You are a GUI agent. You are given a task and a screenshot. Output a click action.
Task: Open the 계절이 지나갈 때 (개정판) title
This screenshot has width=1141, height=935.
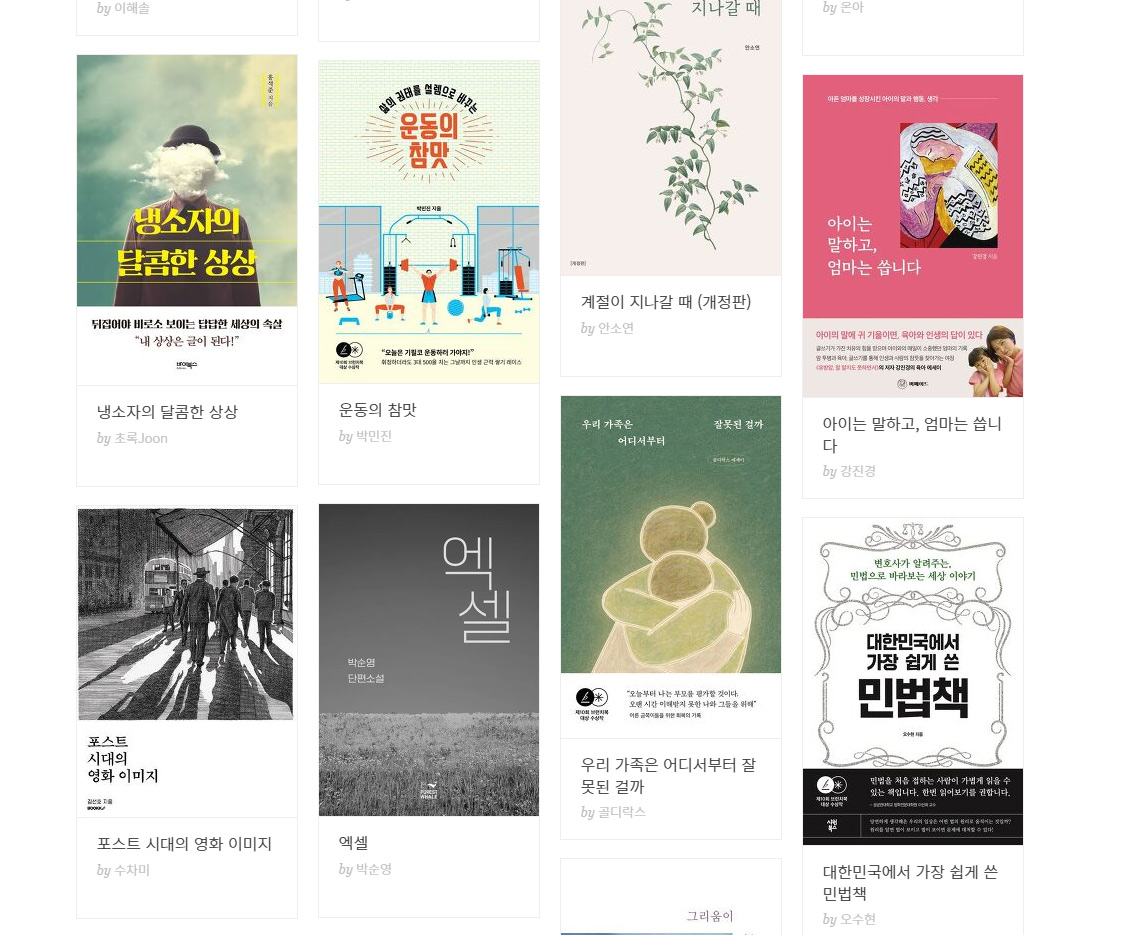click(666, 302)
